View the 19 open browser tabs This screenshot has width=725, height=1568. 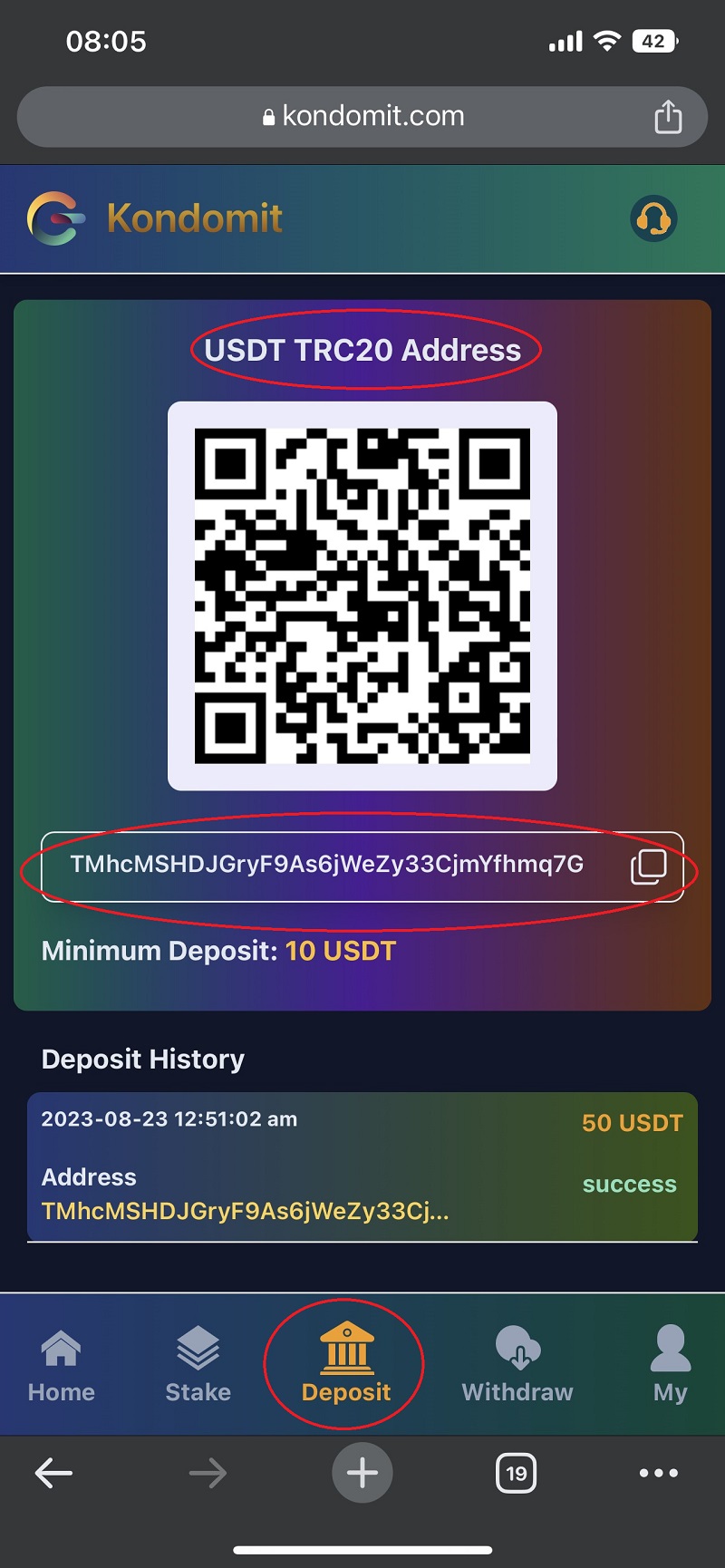click(517, 1473)
